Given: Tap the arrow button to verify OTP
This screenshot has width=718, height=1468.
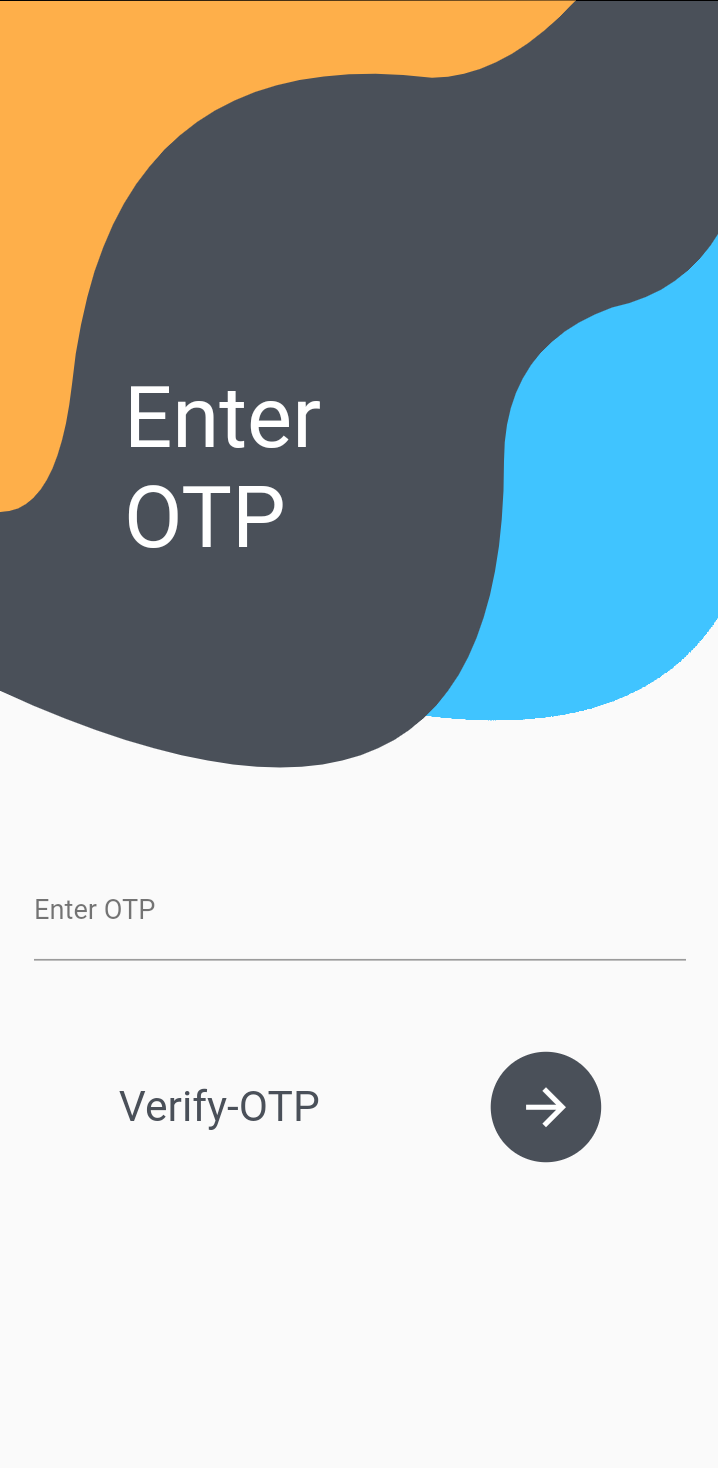Looking at the screenshot, I should coord(545,1107).
